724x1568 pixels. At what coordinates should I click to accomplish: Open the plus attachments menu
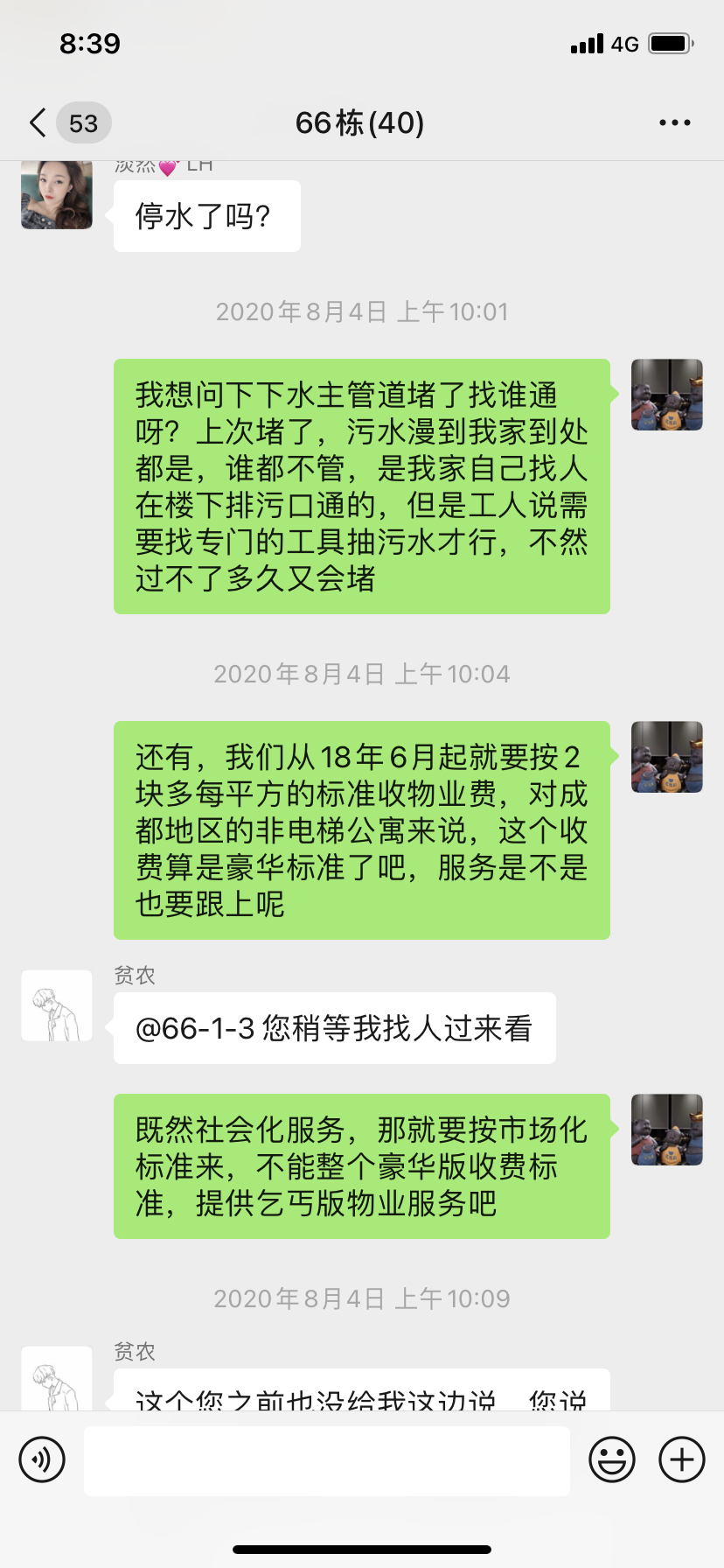681,1459
